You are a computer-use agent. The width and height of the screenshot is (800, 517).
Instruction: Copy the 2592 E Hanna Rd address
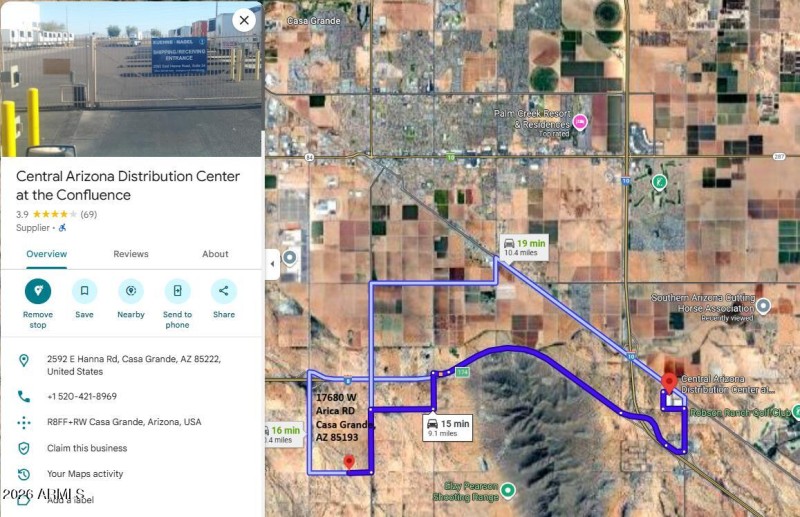tap(133, 364)
